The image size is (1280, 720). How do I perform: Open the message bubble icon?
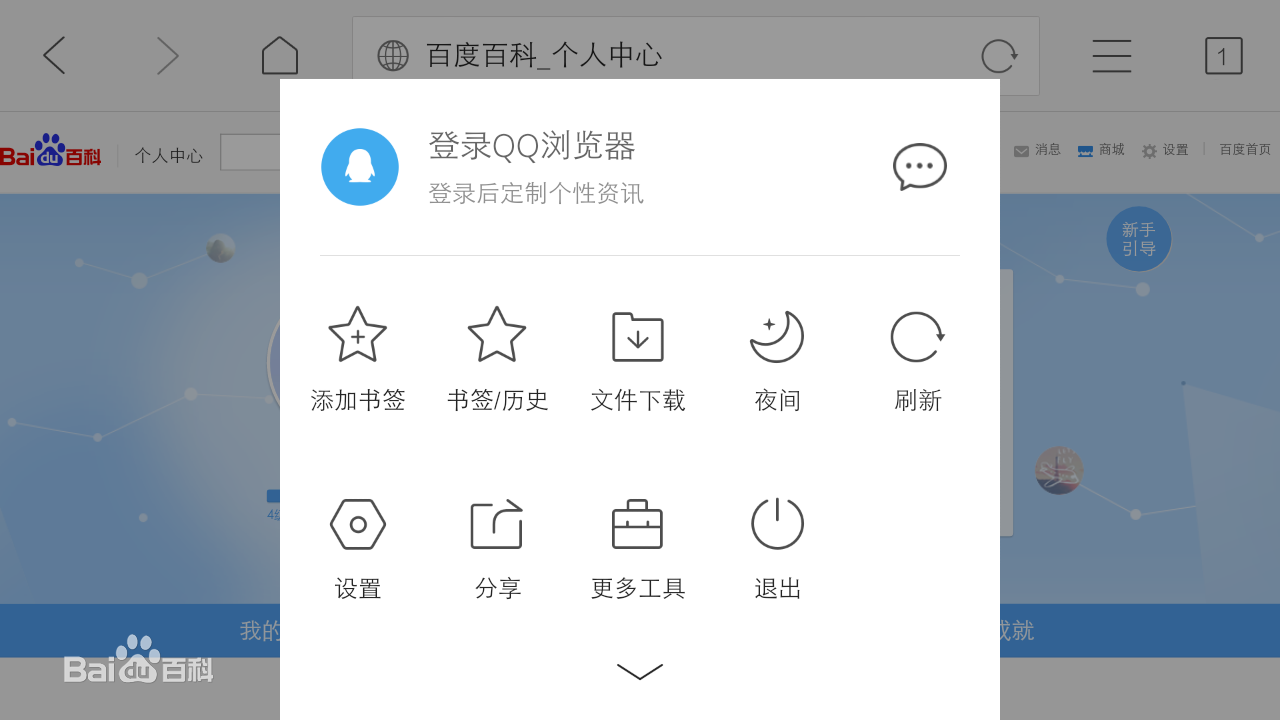(x=919, y=167)
